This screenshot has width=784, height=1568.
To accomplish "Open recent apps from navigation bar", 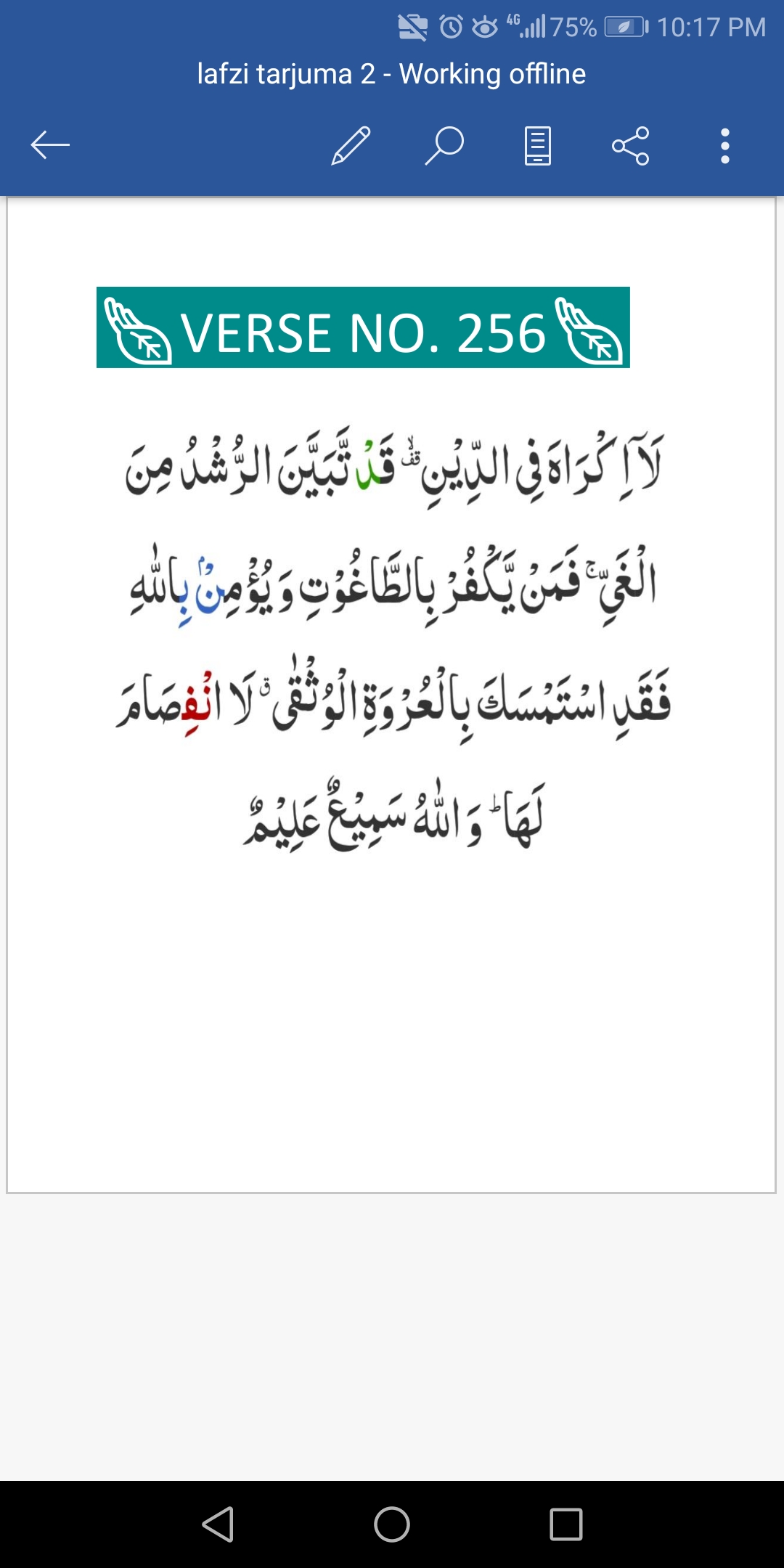I will pos(566,1524).
